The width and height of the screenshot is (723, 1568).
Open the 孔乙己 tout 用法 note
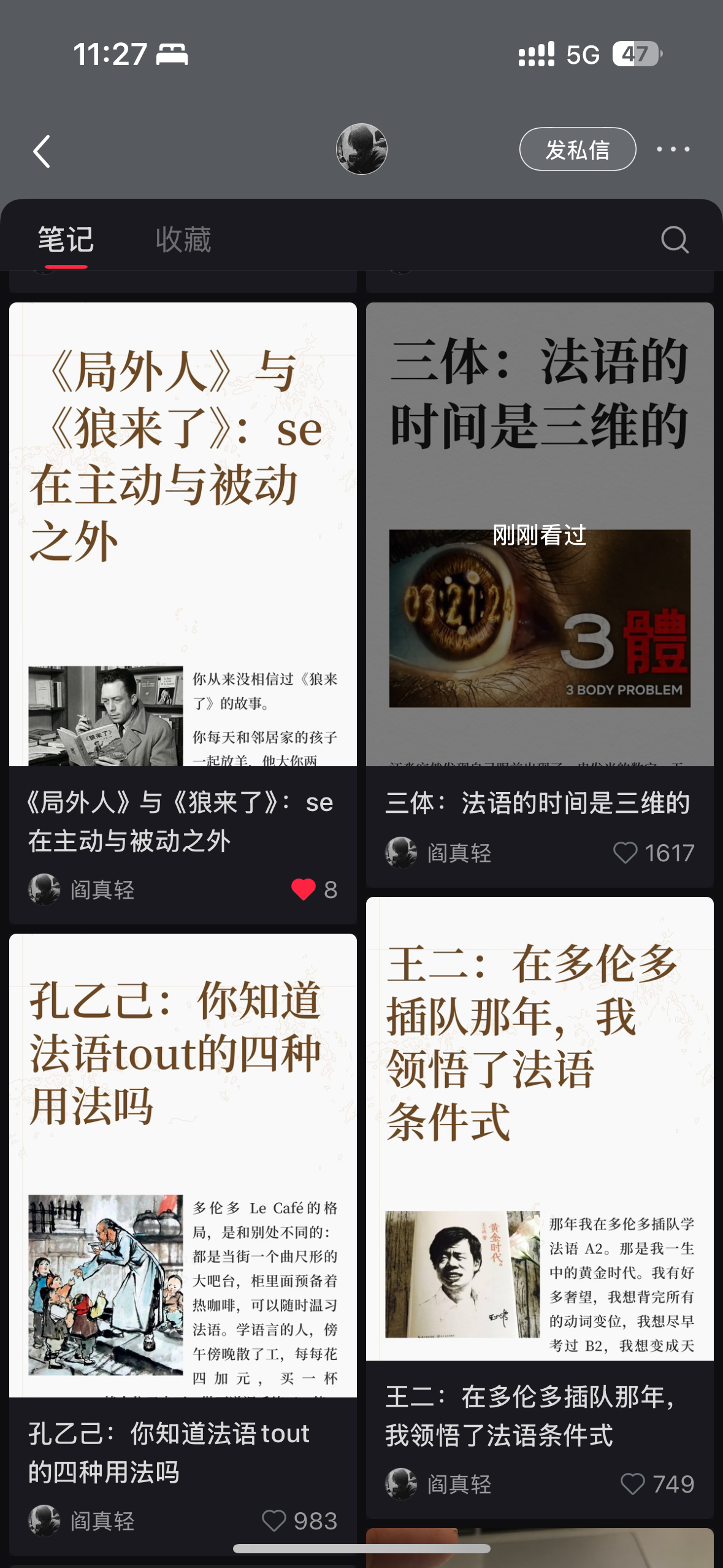(183, 1166)
